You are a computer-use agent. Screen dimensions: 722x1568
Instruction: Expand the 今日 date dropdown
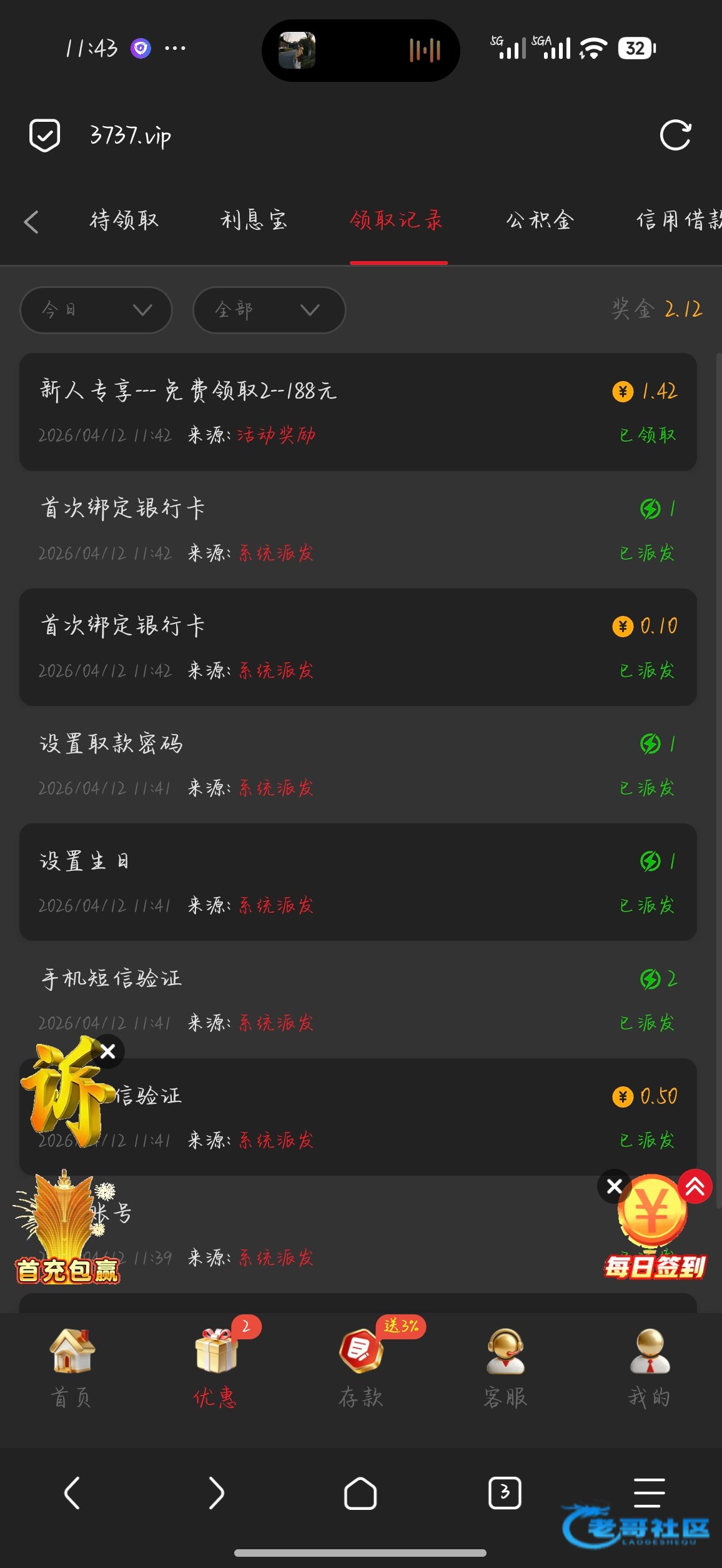pos(96,310)
